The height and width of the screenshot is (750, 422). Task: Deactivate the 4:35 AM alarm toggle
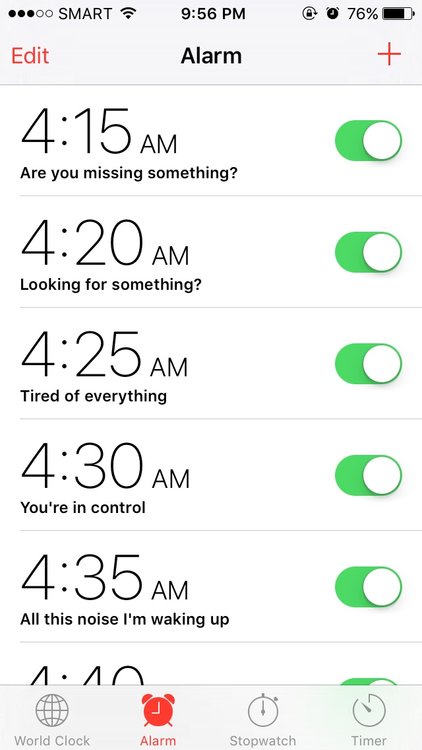click(368, 586)
